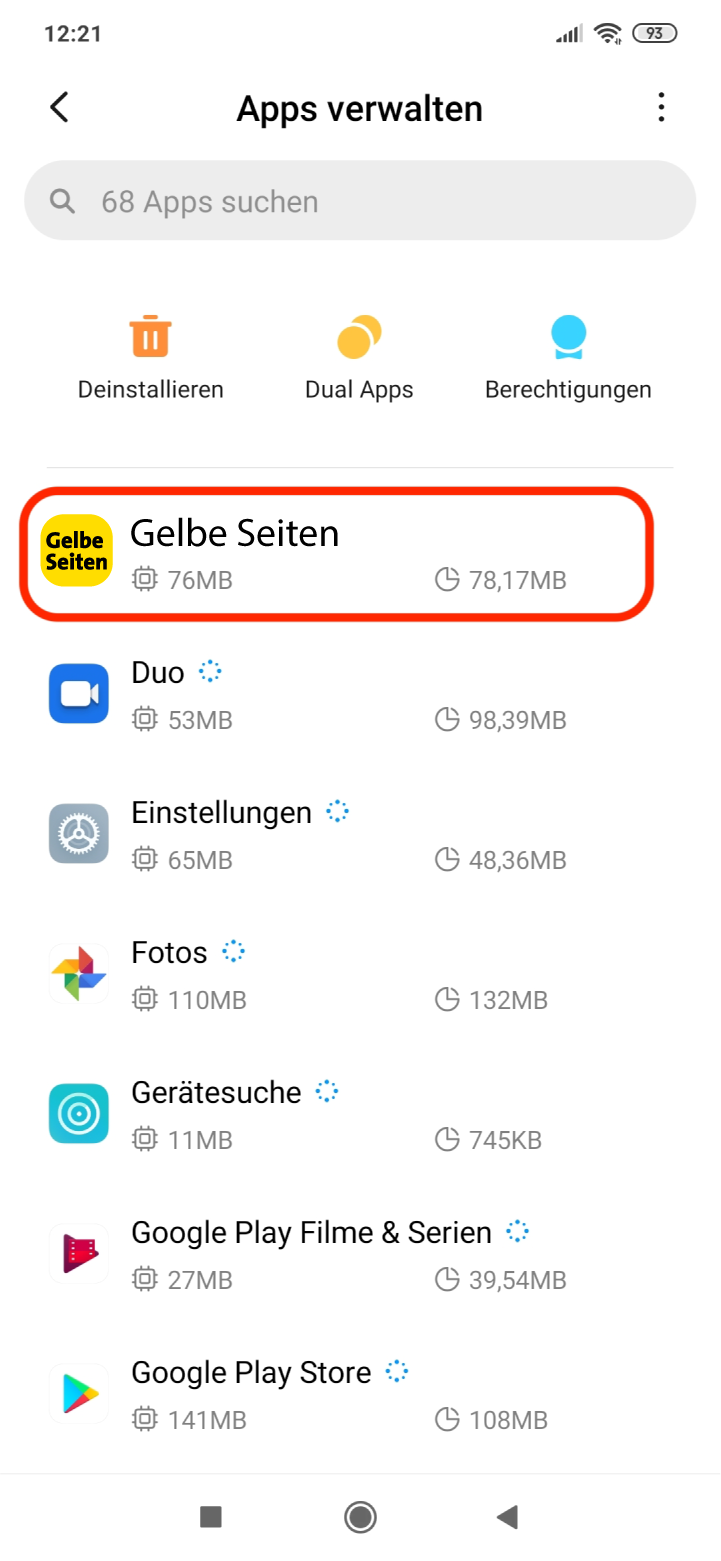721x1561 pixels.
Task: Go back from Apps verwalten
Action: click(60, 108)
